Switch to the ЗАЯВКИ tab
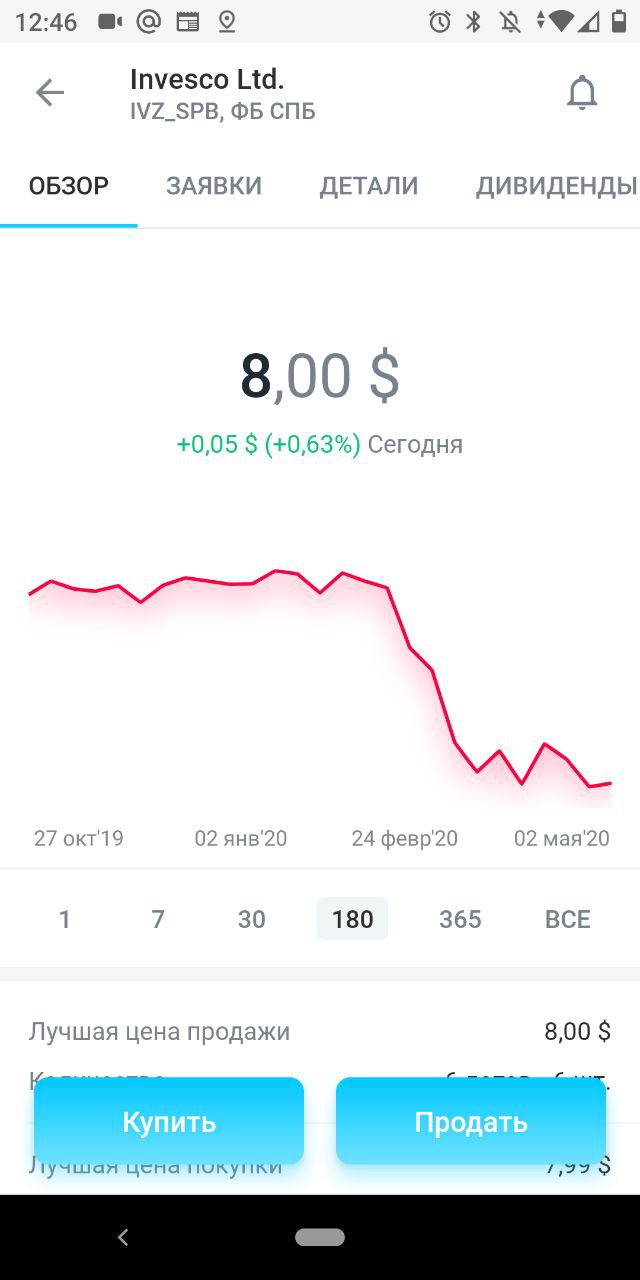Image resolution: width=640 pixels, height=1280 pixels. [x=214, y=185]
